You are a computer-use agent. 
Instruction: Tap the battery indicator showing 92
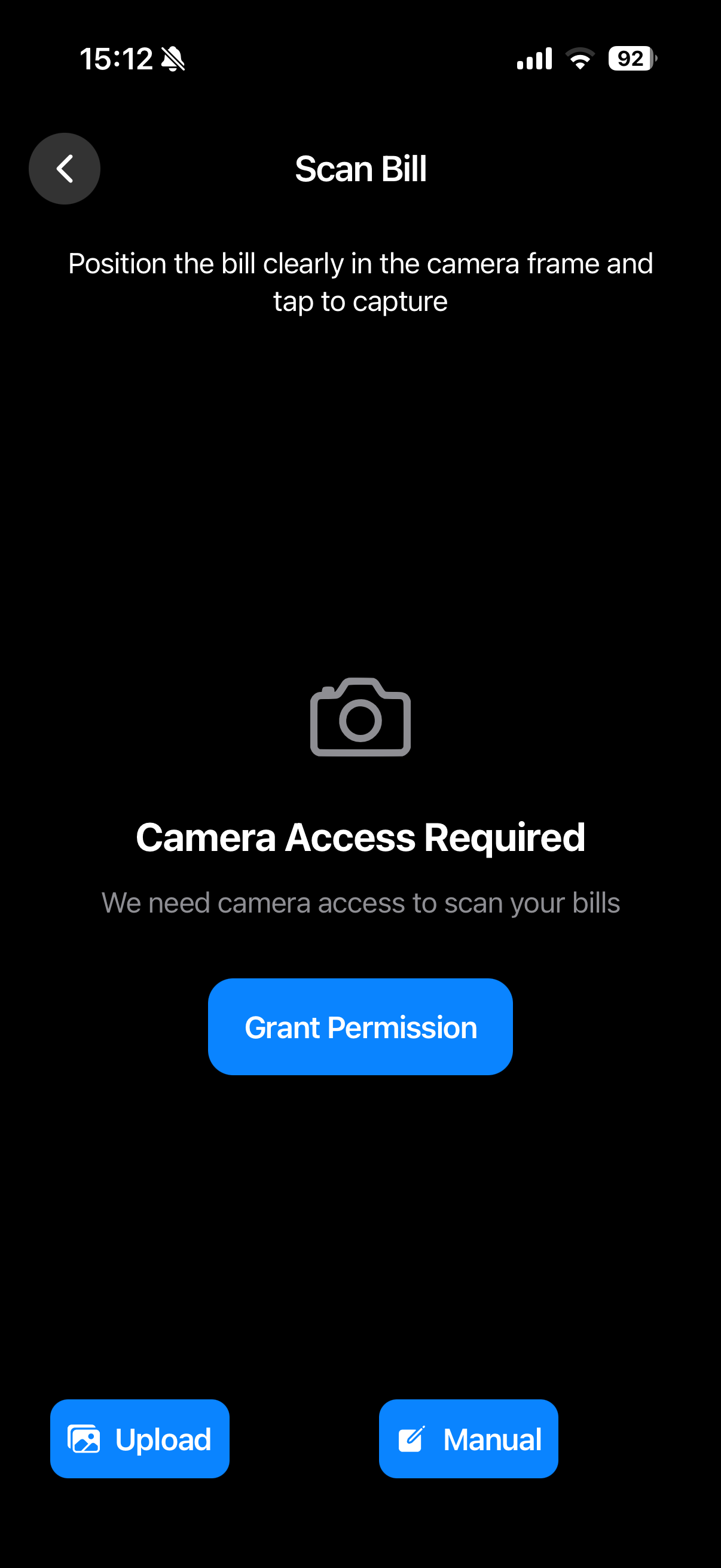coord(630,58)
